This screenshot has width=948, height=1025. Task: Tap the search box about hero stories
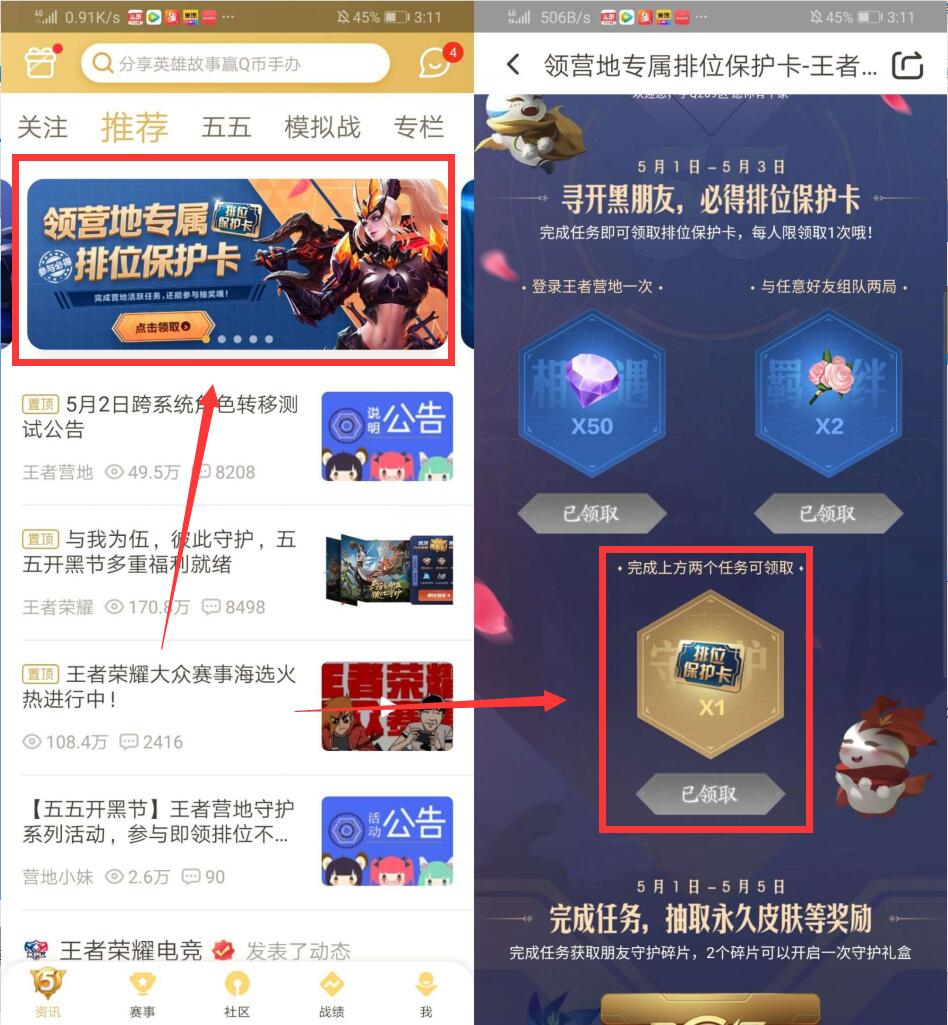pyautogui.click(x=235, y=64)
